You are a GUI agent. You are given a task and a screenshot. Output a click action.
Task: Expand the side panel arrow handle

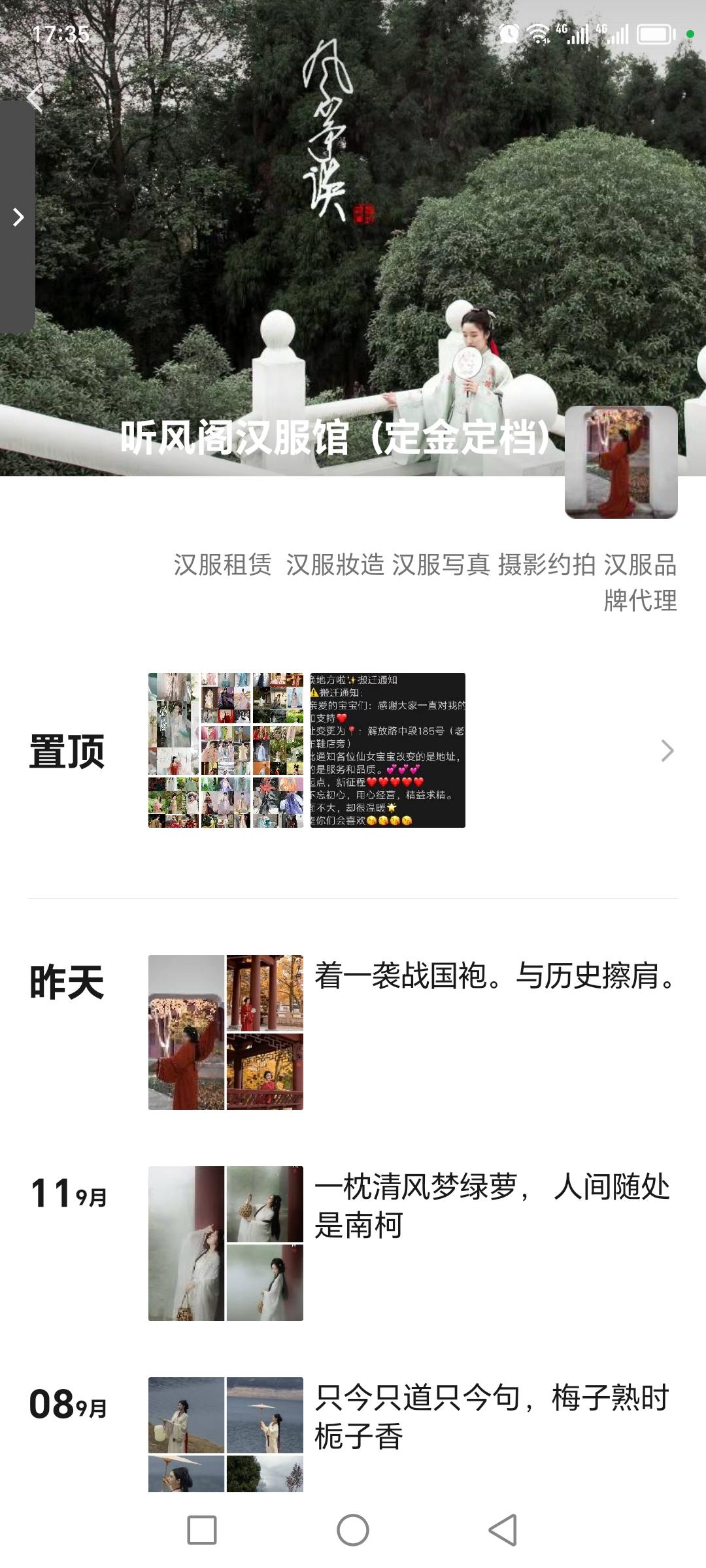click(x=18, y=217)
